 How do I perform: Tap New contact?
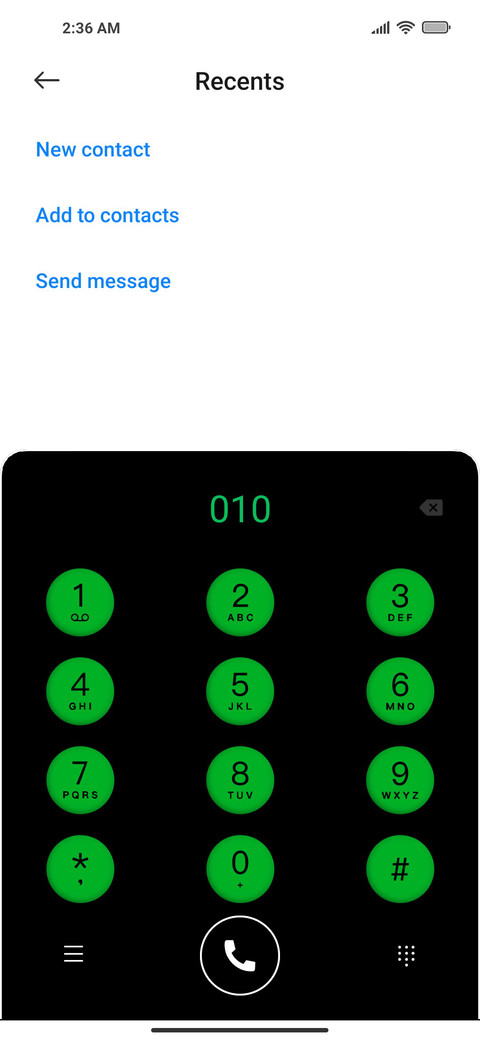tap(93, 149)
